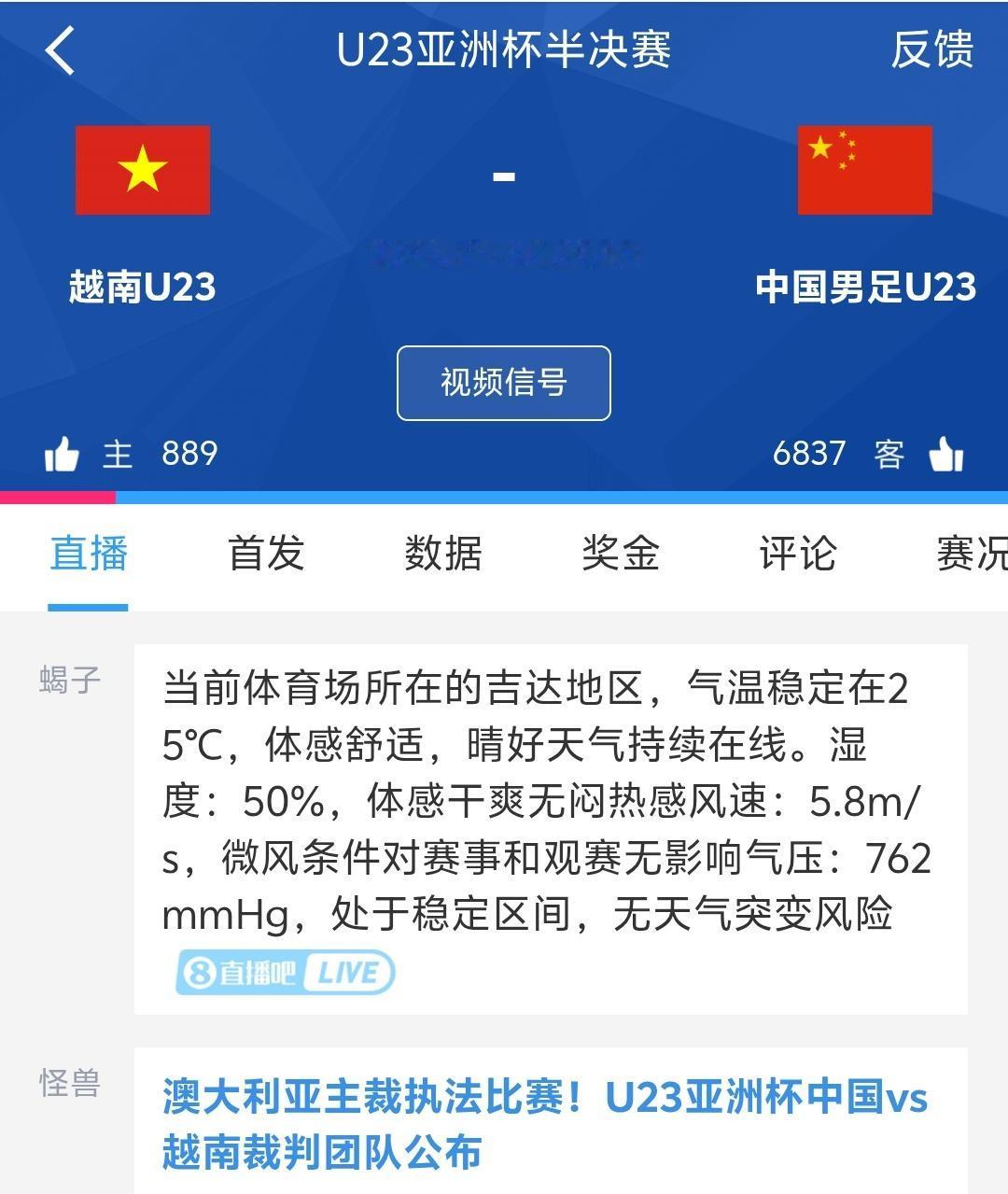Tap the home like count 889
This screenshot has width=1008, height=1194.
pos(188,454)
